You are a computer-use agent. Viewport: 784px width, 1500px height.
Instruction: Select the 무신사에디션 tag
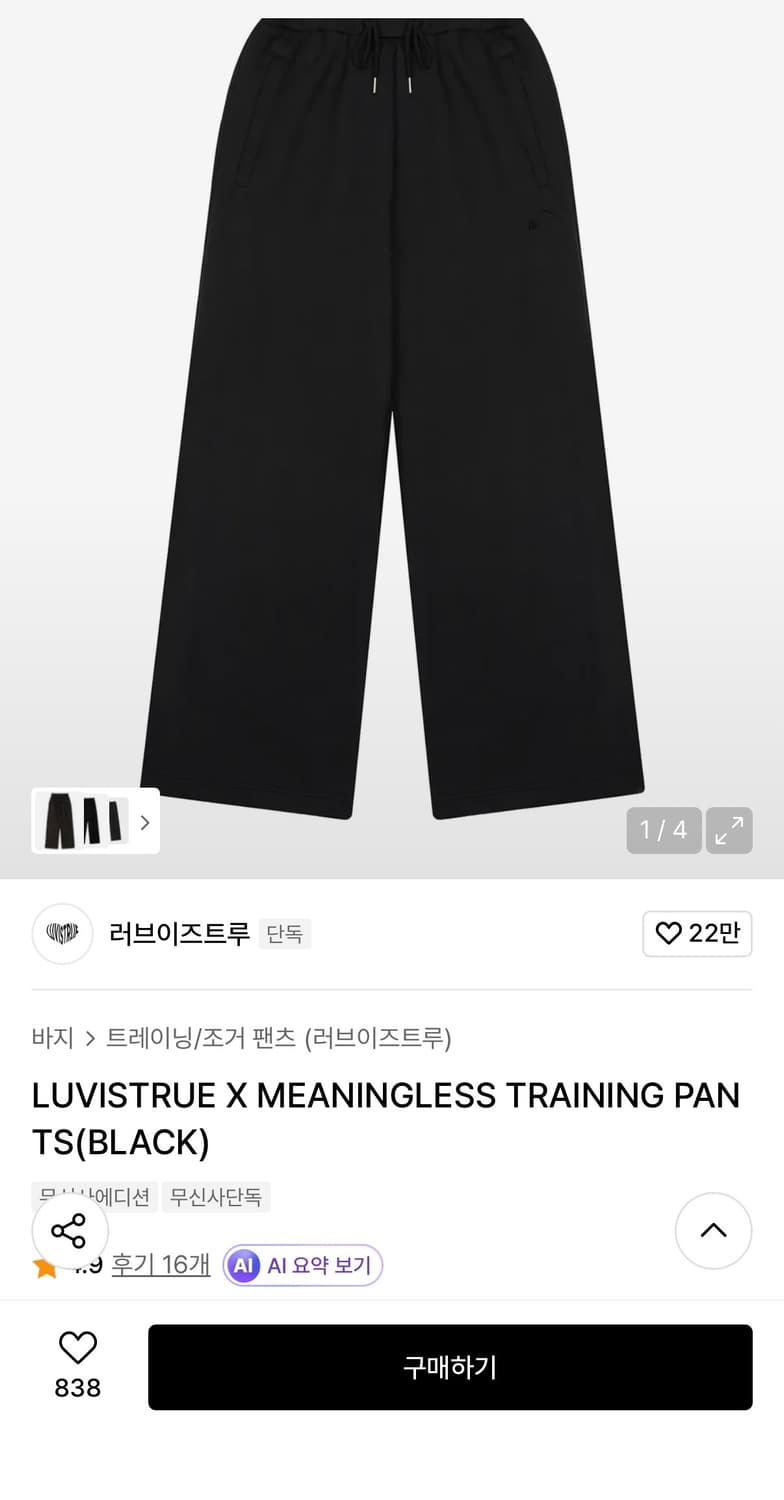click(97, 1197)
